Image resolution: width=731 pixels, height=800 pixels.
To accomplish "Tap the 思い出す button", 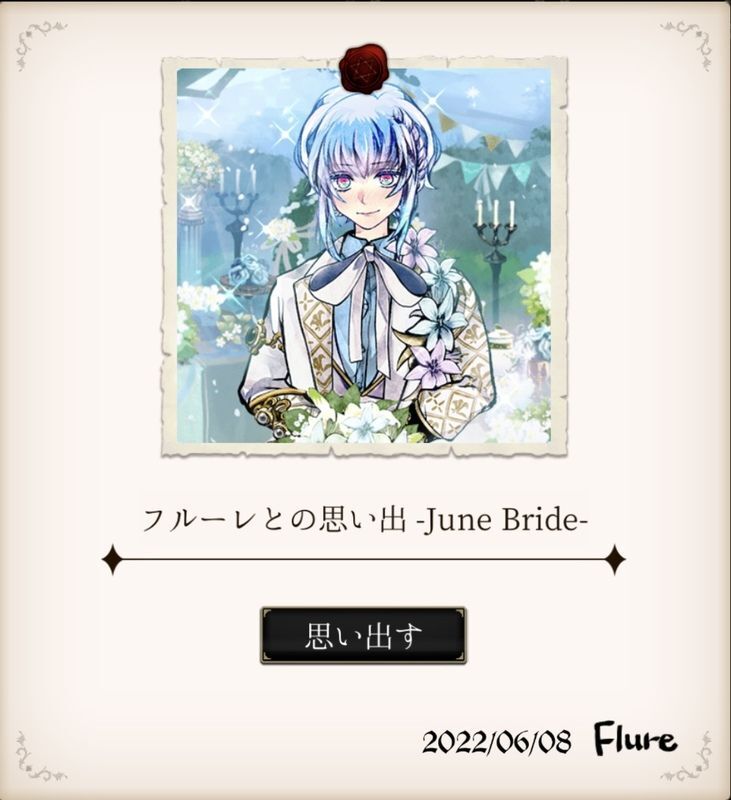I will tap(363, 635).
